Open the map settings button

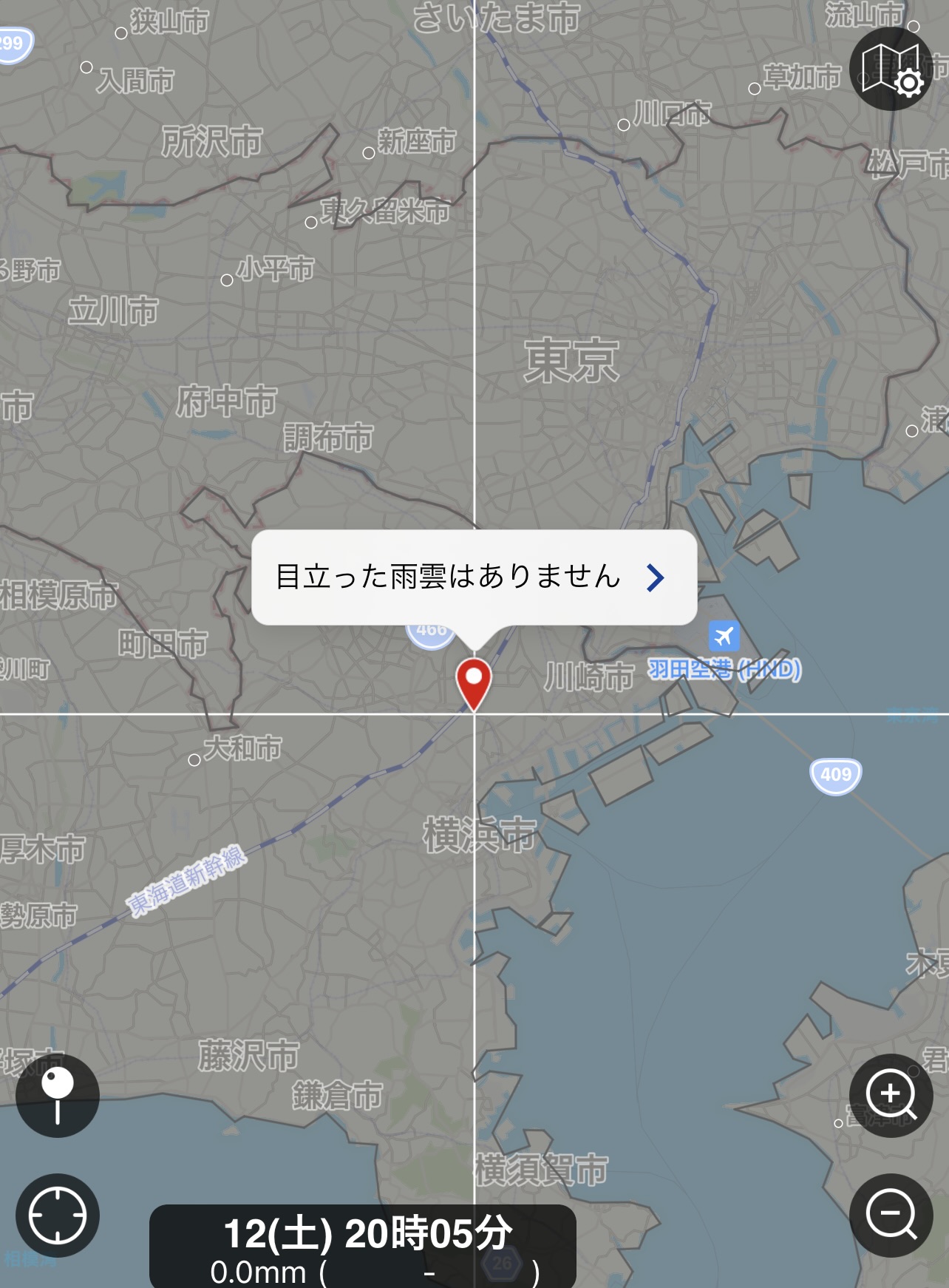(x=891, y=68)
